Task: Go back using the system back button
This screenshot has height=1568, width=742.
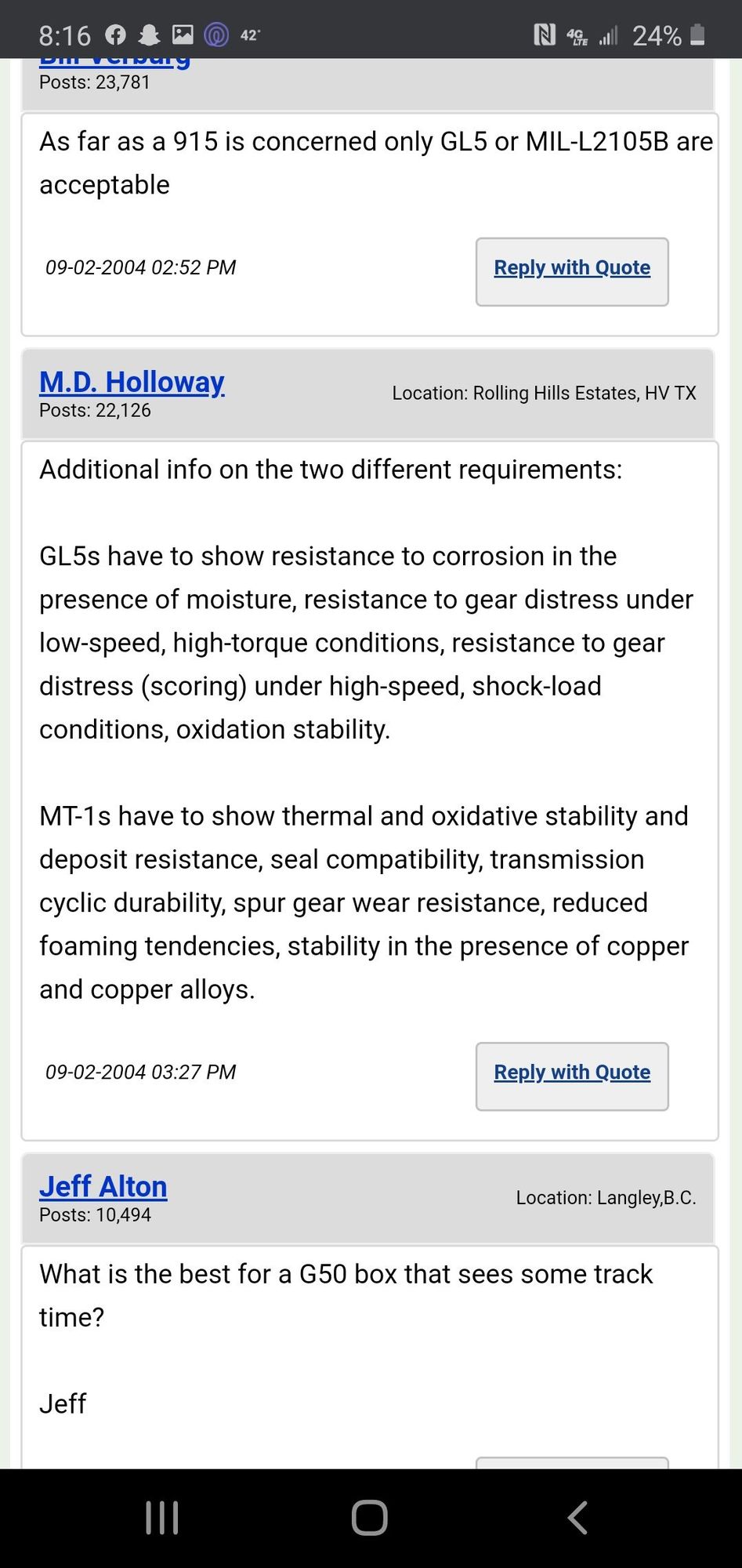Action: tap(577, 1518)
